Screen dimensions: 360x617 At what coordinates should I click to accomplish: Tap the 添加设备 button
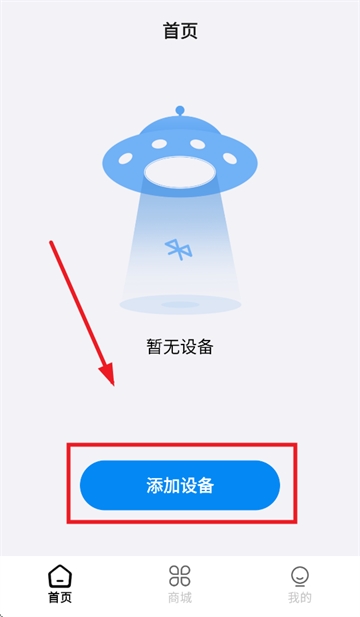pos(180,485)
